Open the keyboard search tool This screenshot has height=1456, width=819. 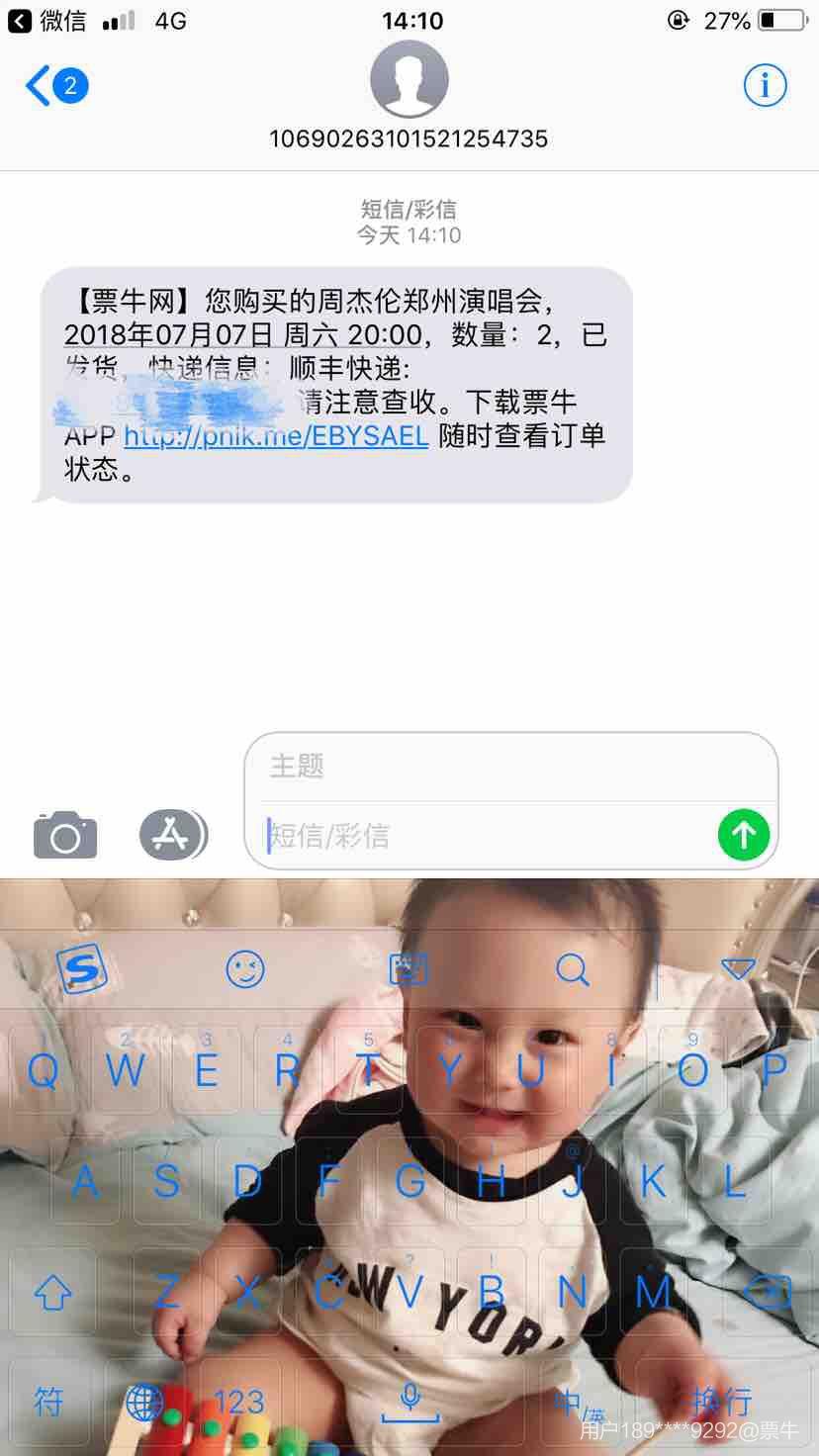coord(573,969)
